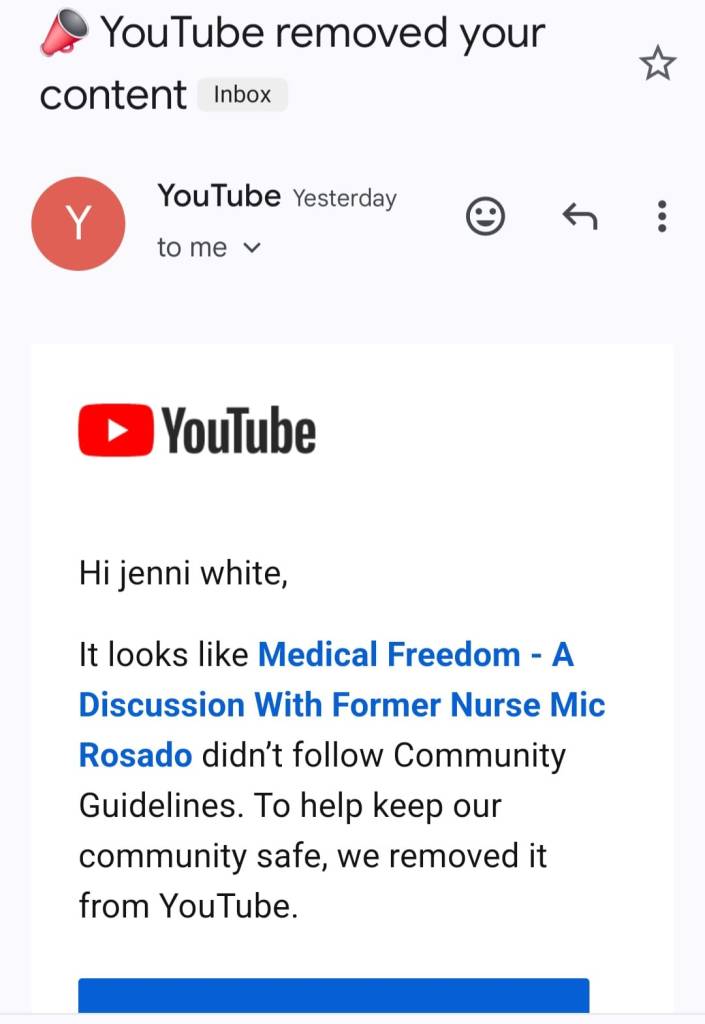Tap the Inbox label chip
This screenshot has width=705, height=1024.
(x=242, y=95)
